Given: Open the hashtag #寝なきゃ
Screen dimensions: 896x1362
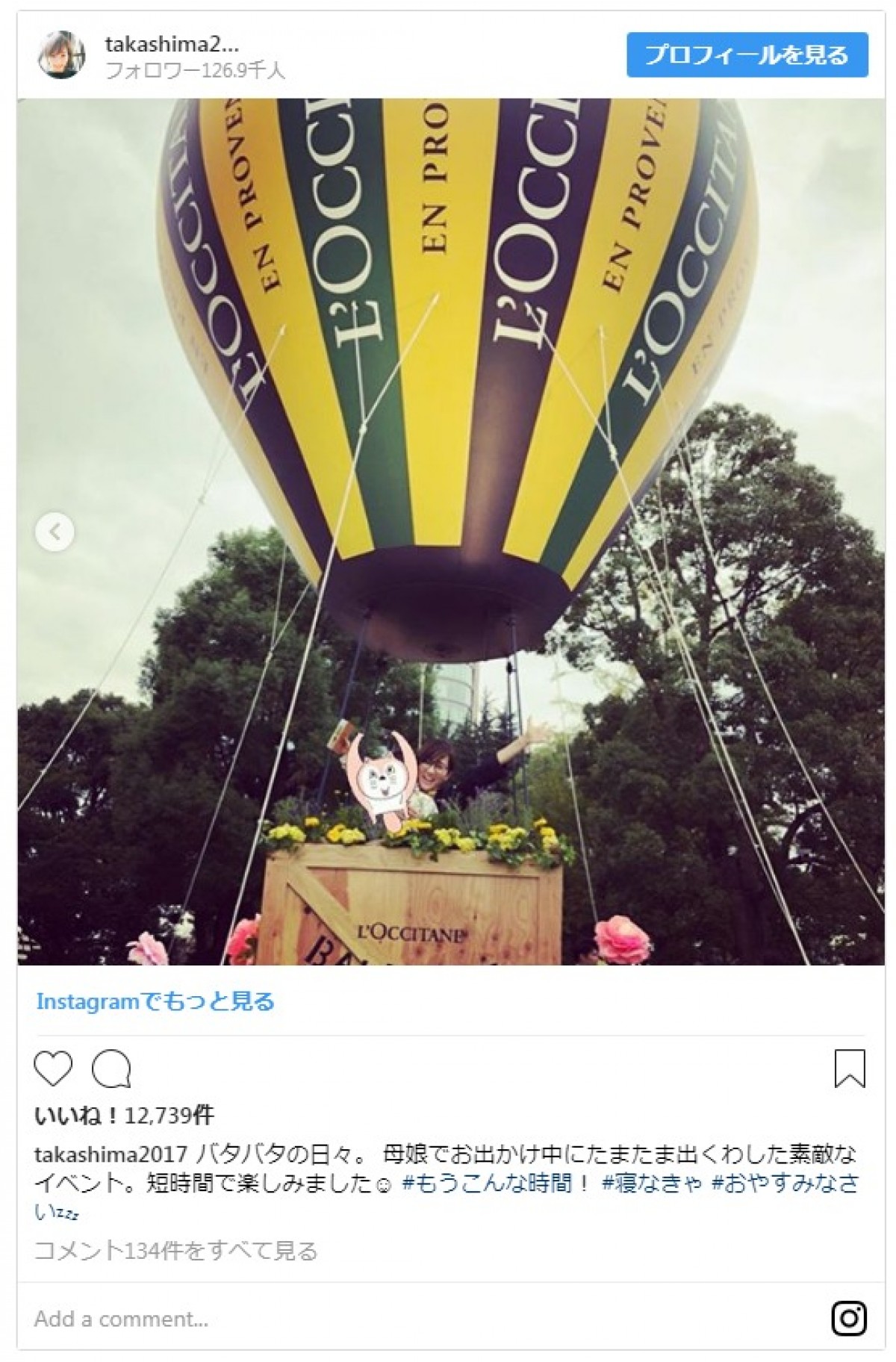Looking at the screenshot, I should pyautogui.click(x=653, y=1183).
